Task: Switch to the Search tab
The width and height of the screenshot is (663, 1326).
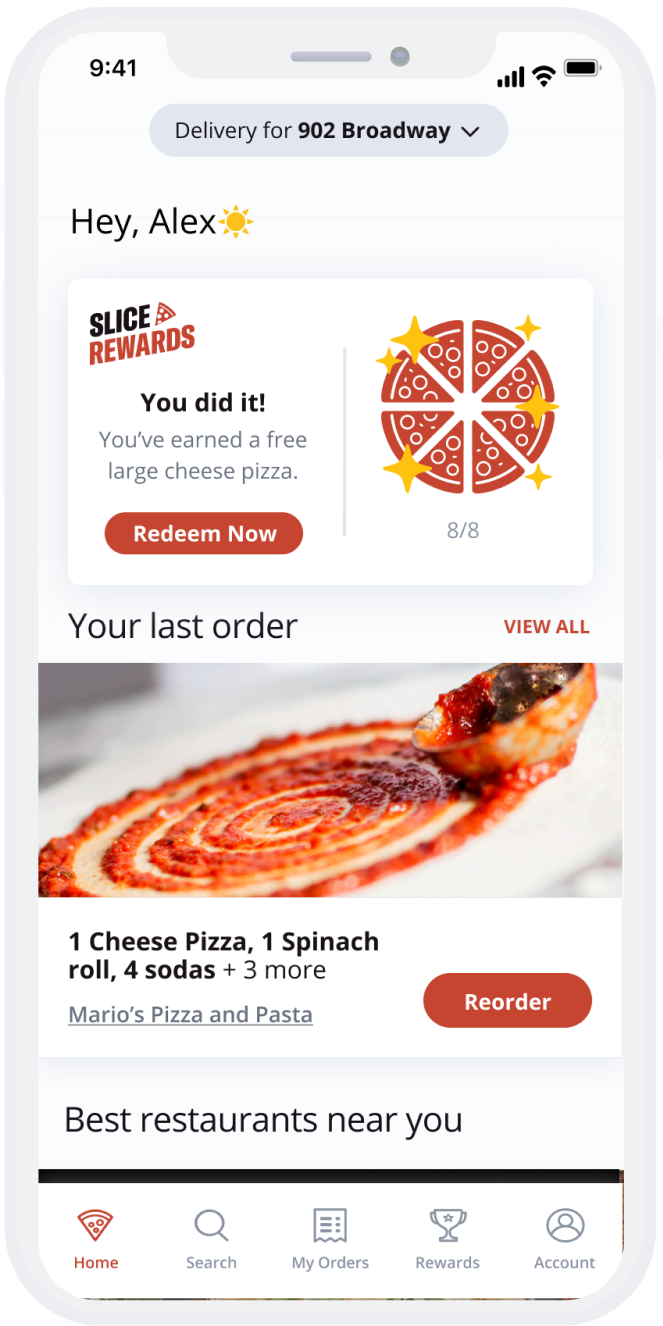Action: 211,1238
